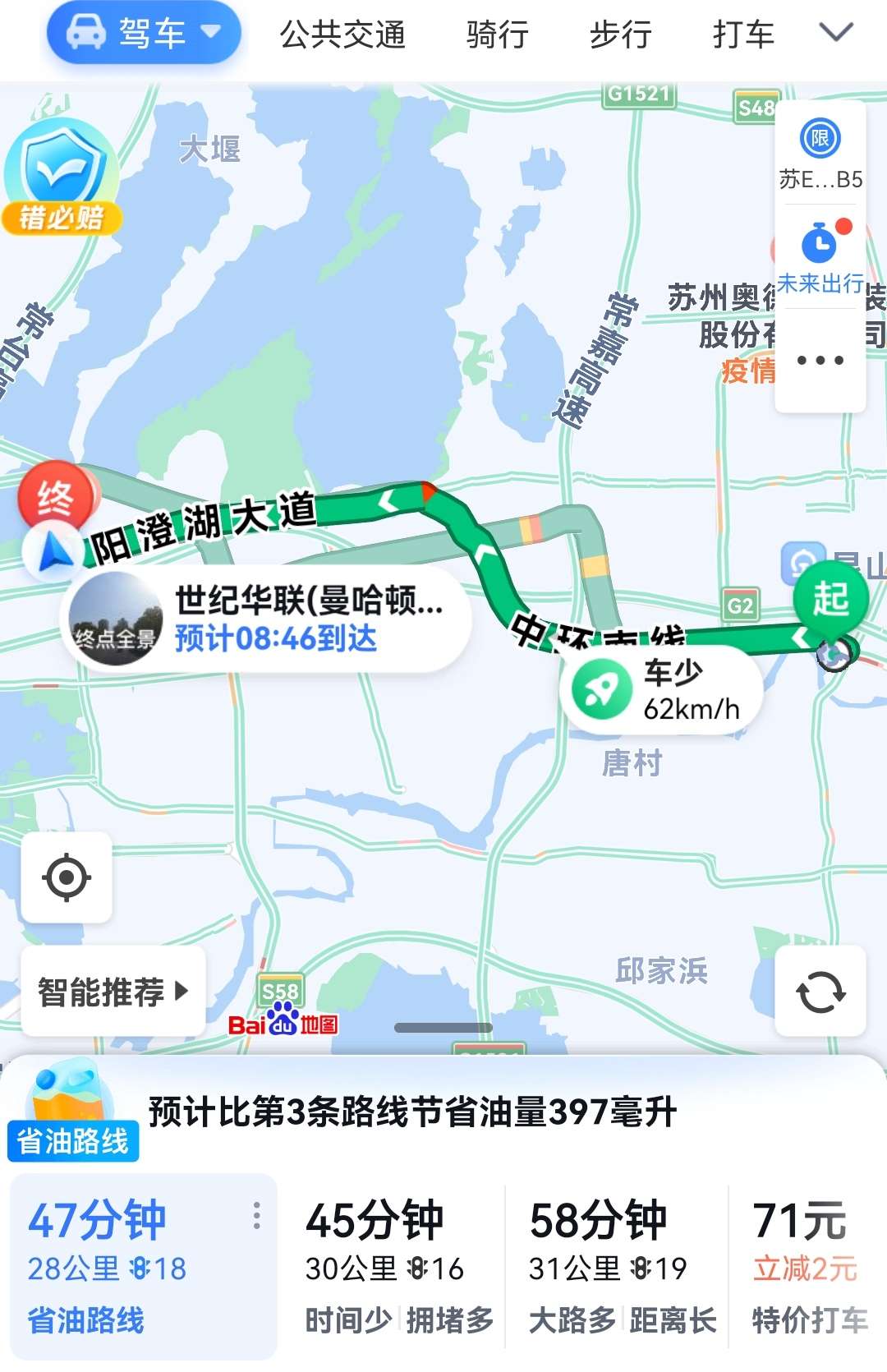Switch to 公共交通 transit tab
887x1372 pixels.
click(342, 35)
